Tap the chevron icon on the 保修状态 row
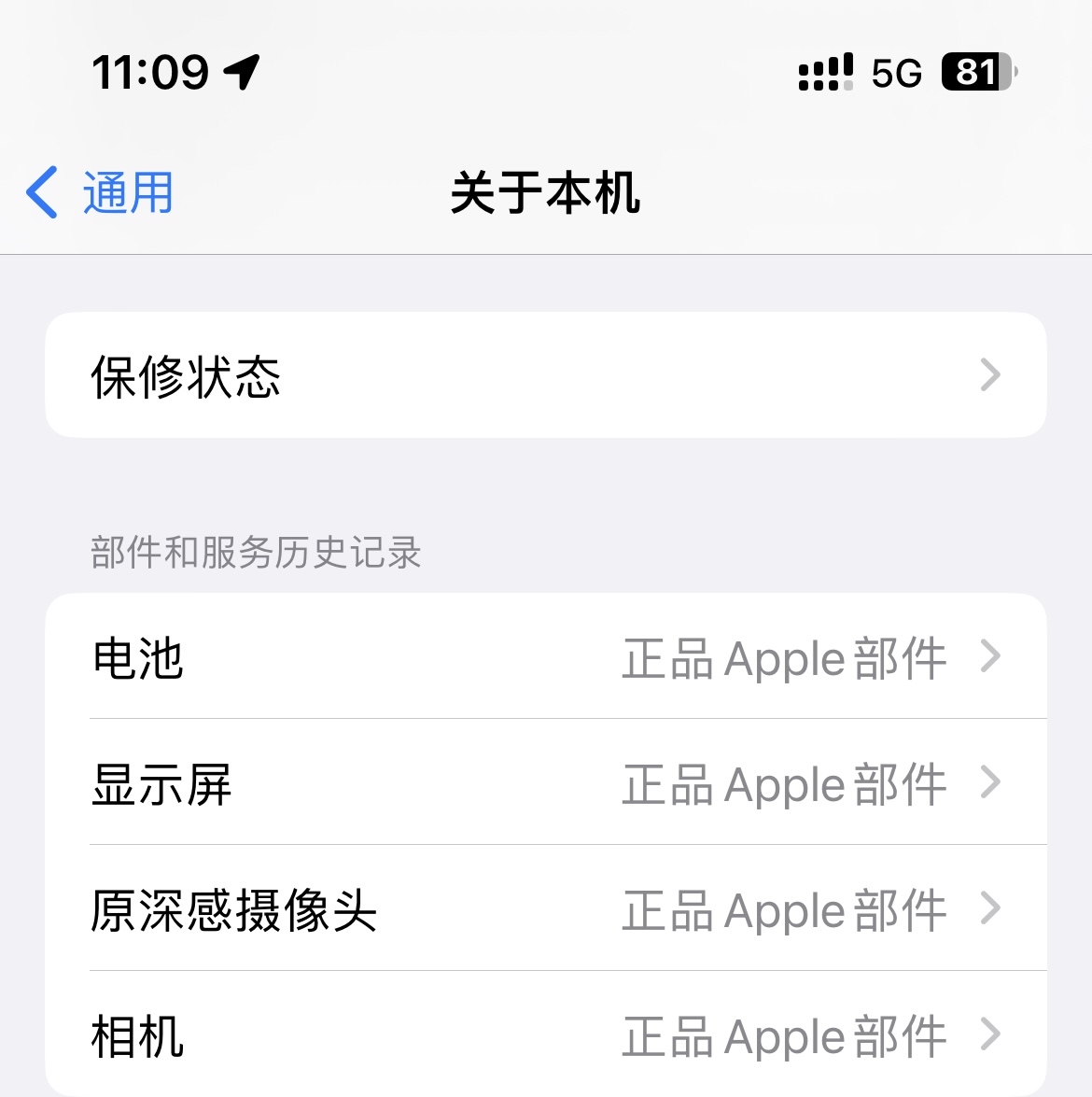The height and width of the screenshot is (1097, 1092). tap(990, 374)
